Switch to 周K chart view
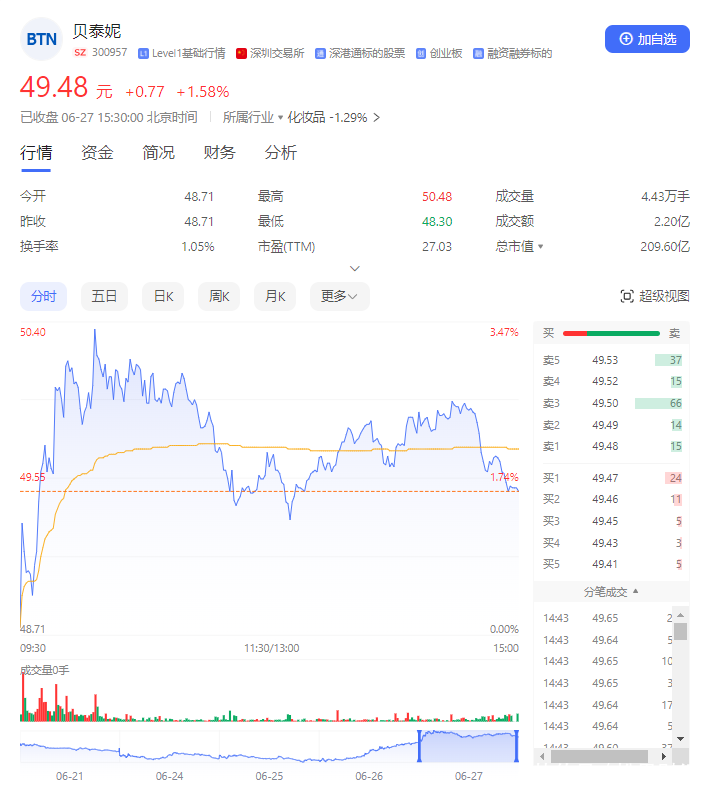Image resolution: width=705 pixels, height=788 pixels. tap(219, 296)
